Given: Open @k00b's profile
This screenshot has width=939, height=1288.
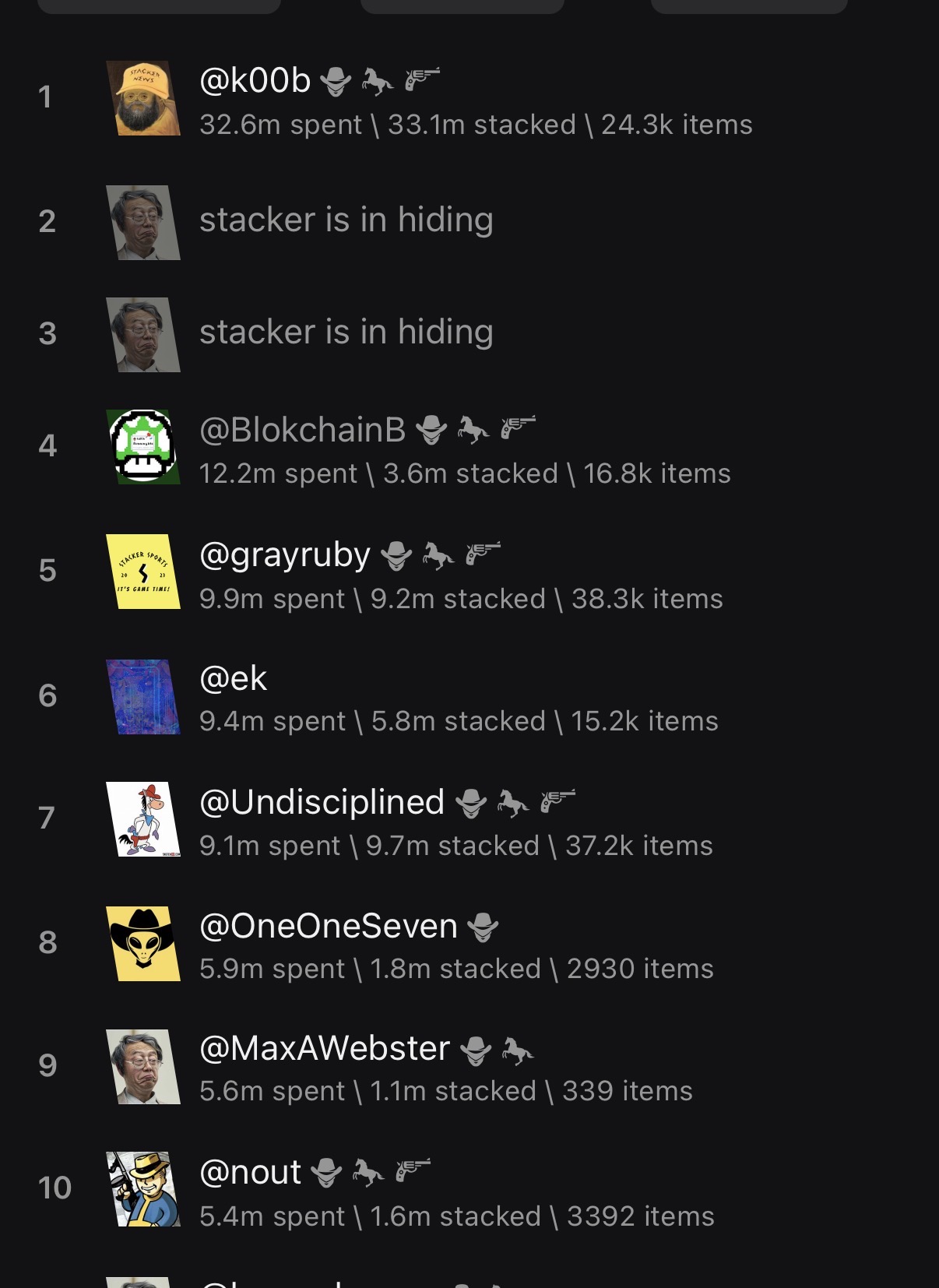Looking at the screenshot, I should point(255,81).
